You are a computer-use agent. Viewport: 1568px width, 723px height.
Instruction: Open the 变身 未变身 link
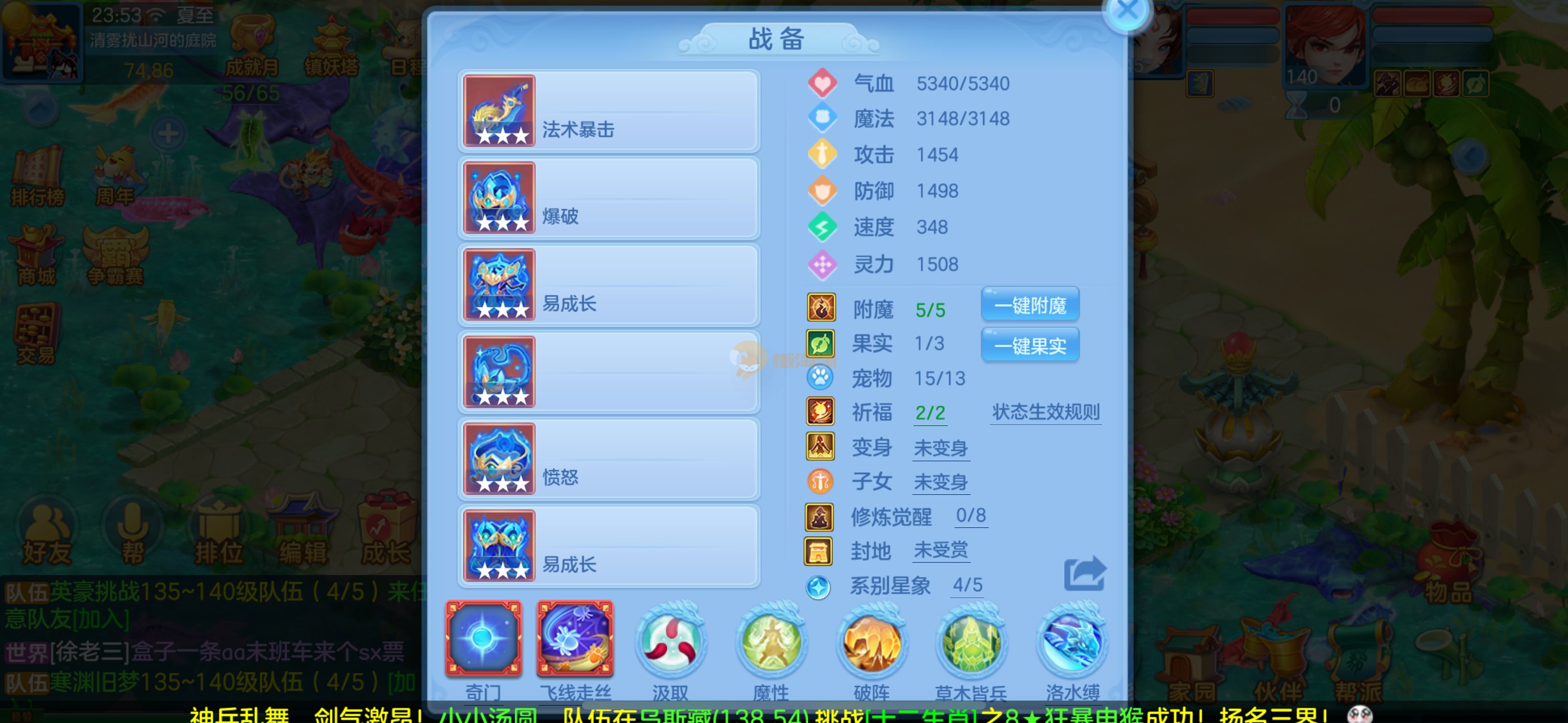point(940,448)
